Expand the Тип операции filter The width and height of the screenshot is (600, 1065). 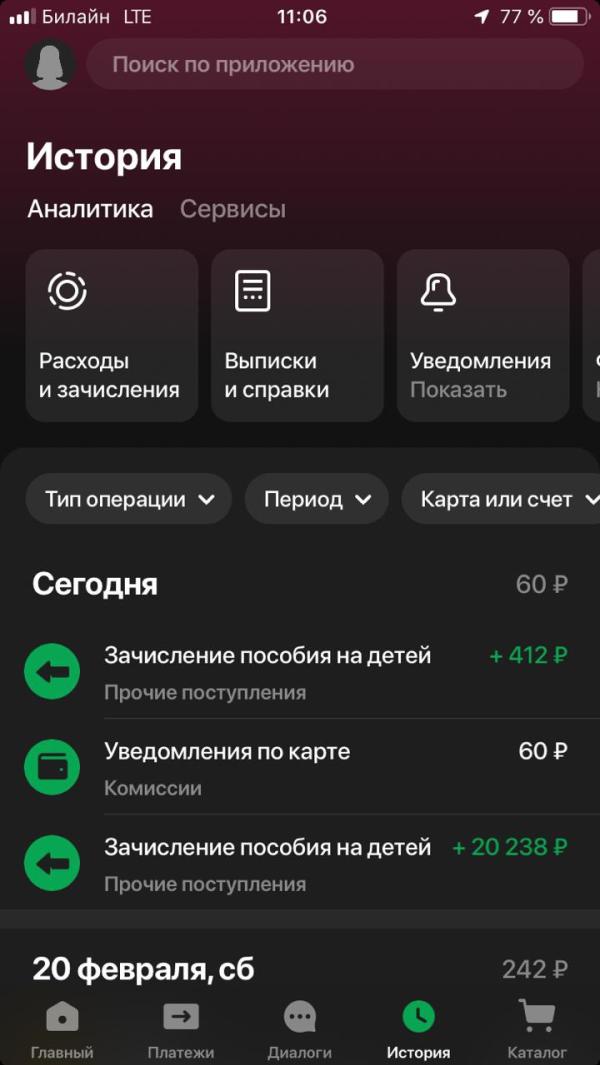[129, 499]
